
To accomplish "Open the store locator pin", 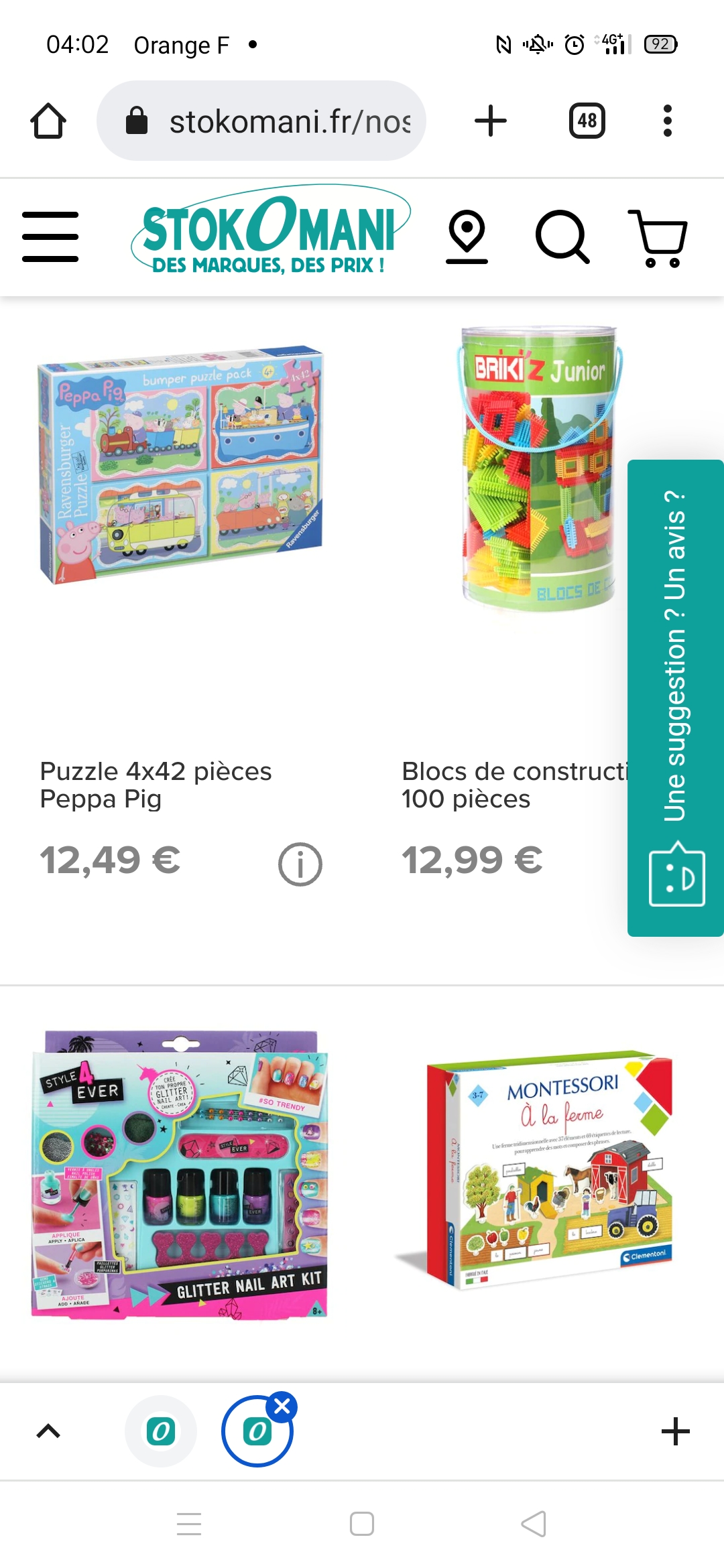I will [467, 237].
